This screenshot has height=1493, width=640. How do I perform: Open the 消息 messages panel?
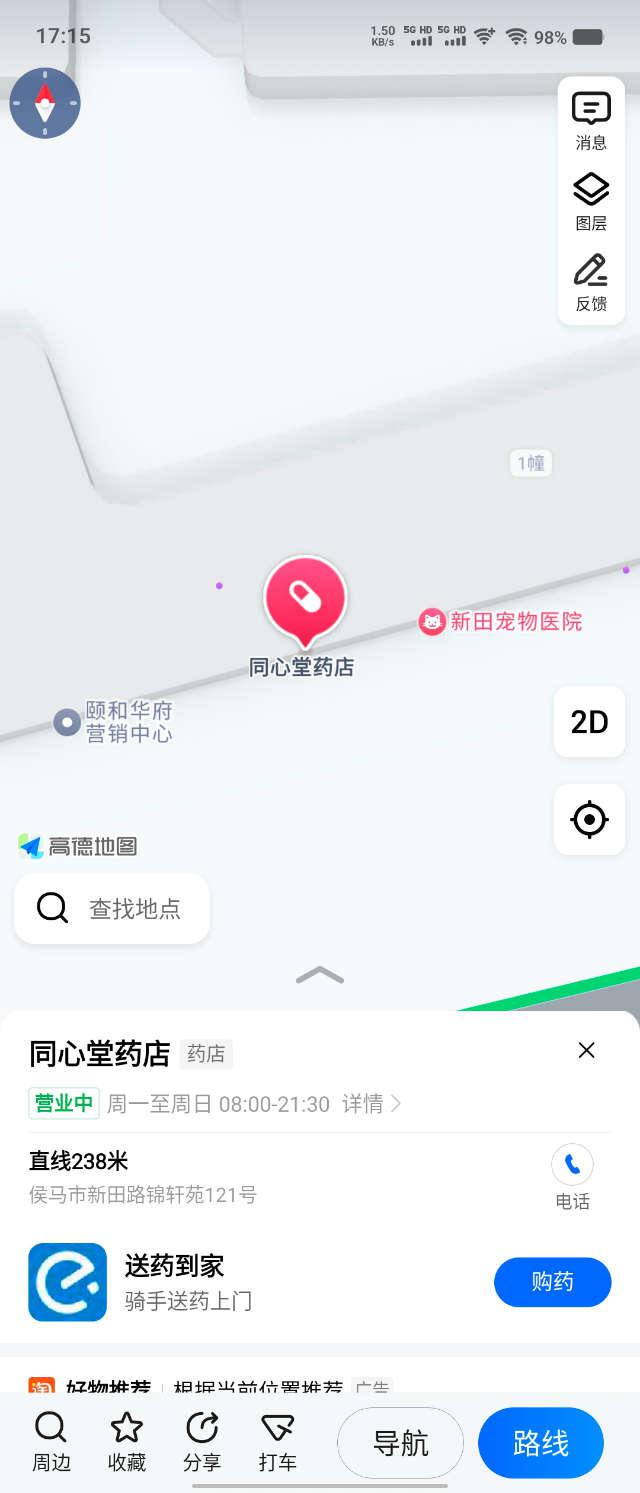[591, 120]
